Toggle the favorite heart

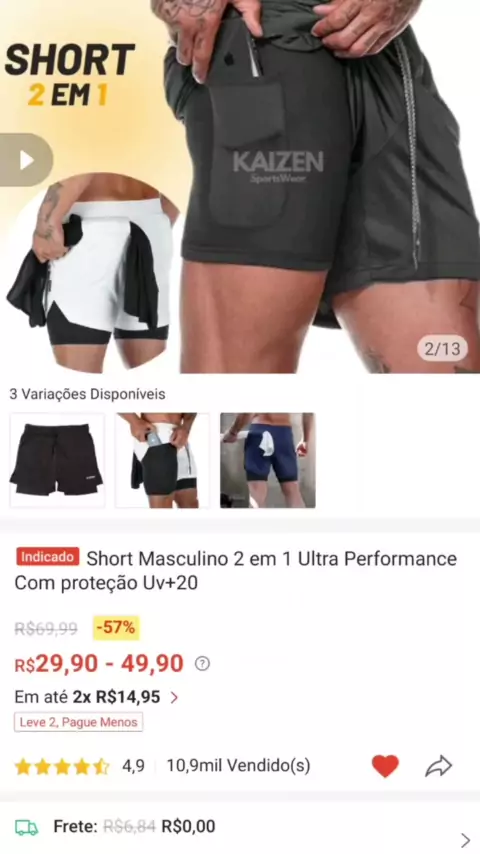[x=385, y=766]
